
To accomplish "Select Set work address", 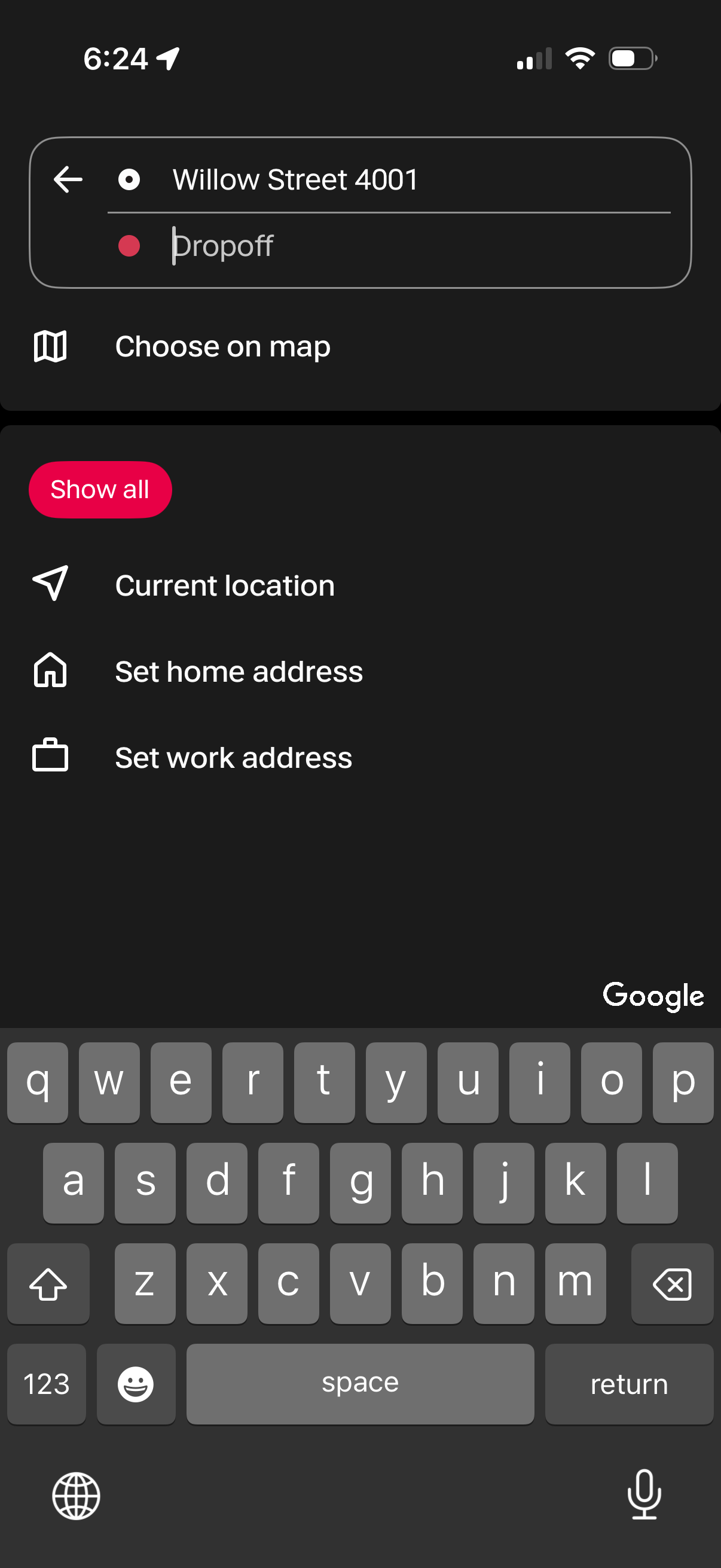I will [x=233, y=755].
